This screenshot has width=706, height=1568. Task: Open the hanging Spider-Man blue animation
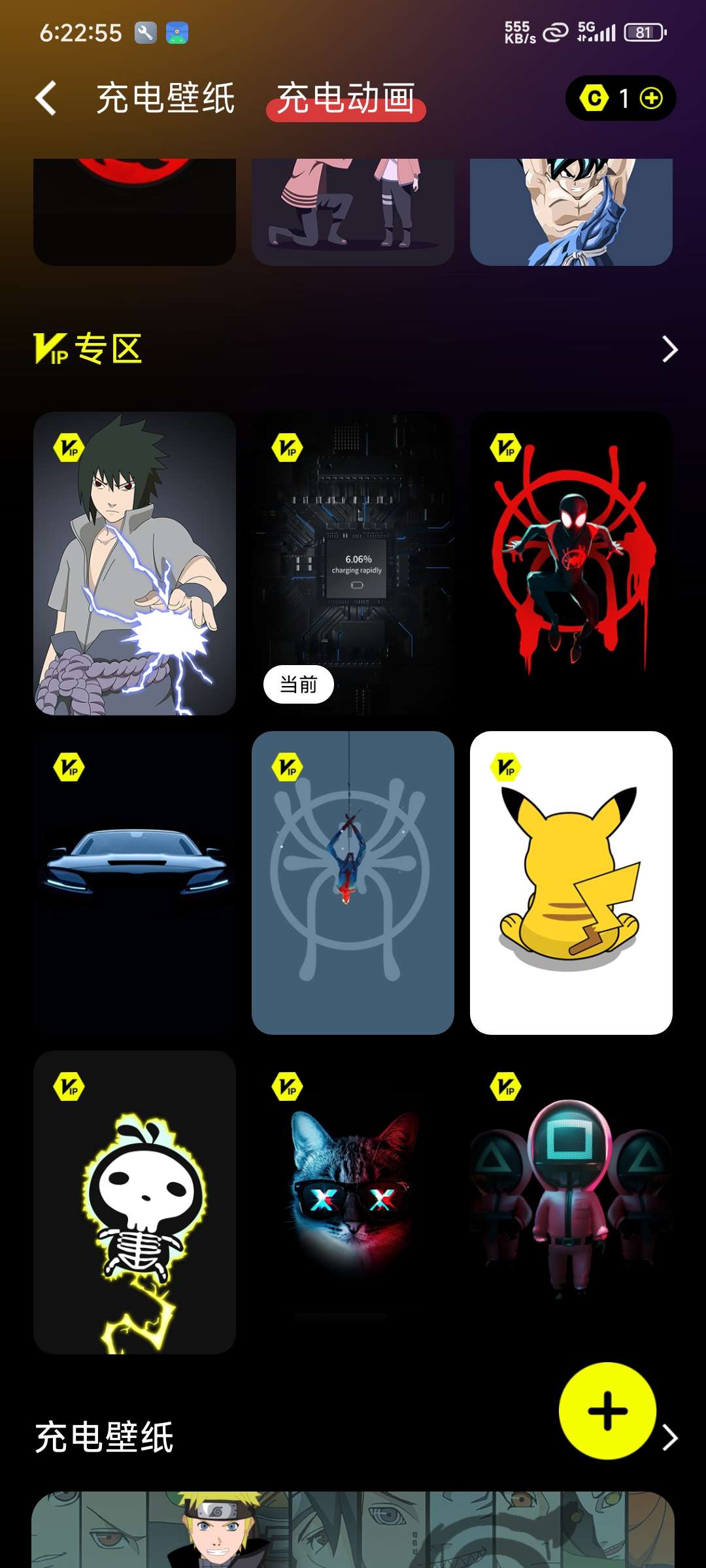[353, 882]
